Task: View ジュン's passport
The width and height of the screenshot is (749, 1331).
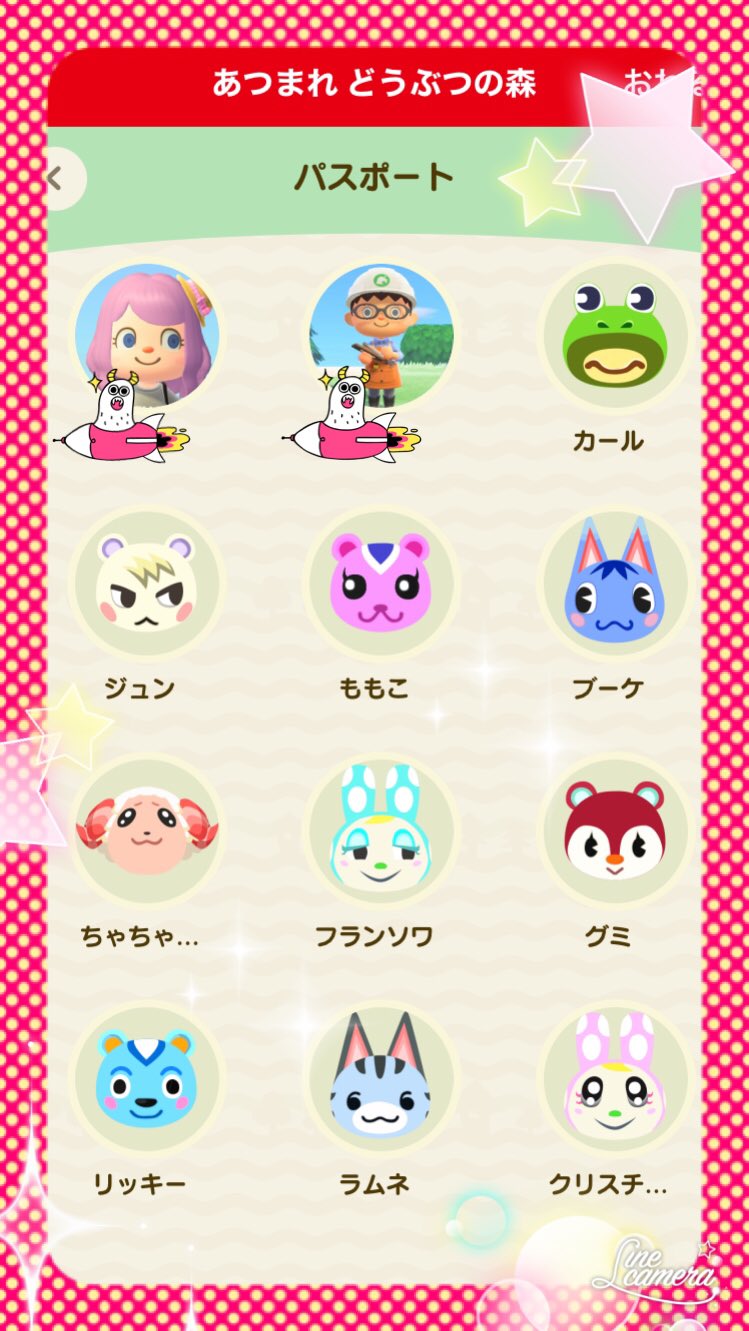Action: (x=146, y=583)
